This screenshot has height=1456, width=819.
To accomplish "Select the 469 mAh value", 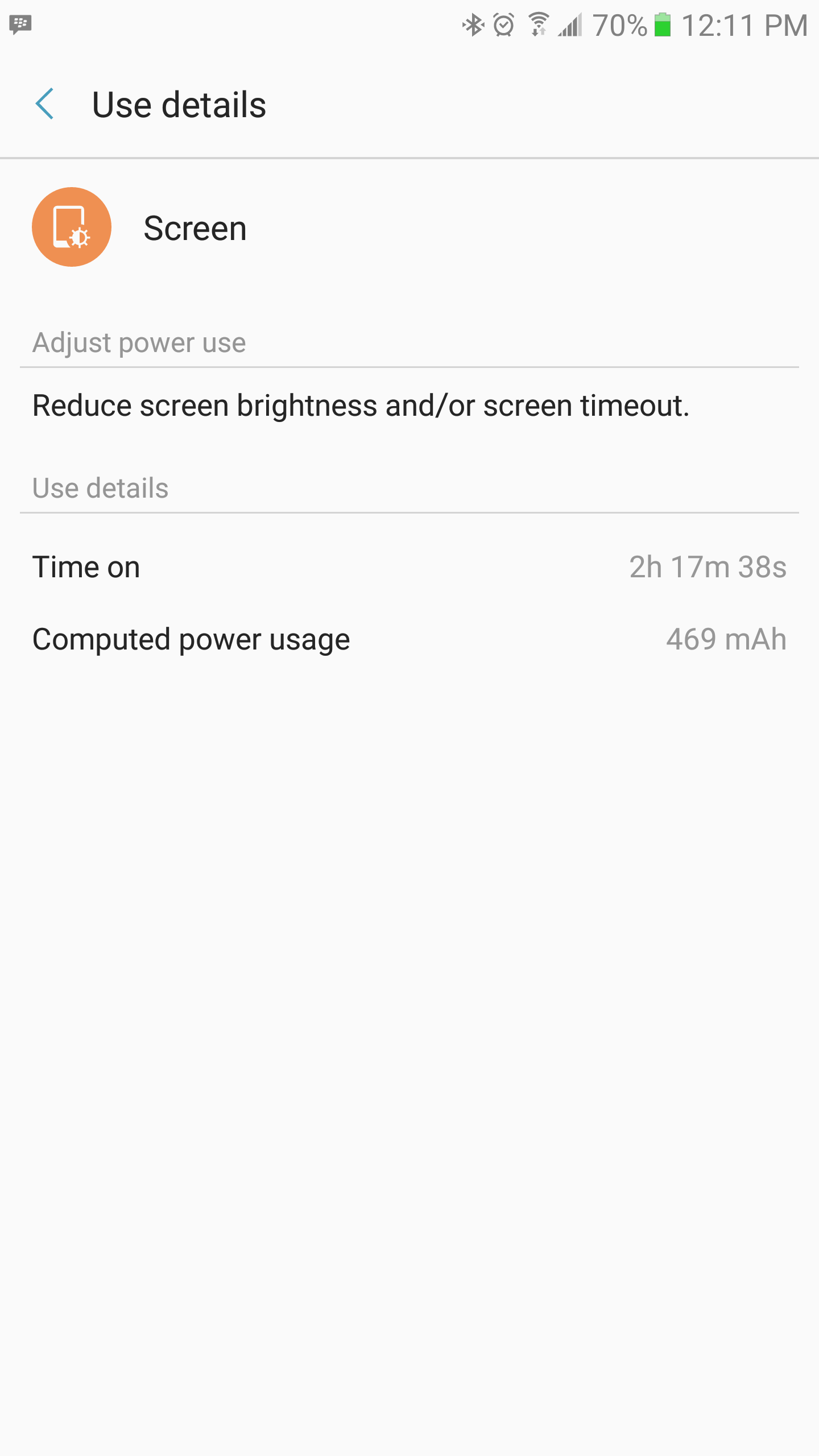I will [726, 638].
